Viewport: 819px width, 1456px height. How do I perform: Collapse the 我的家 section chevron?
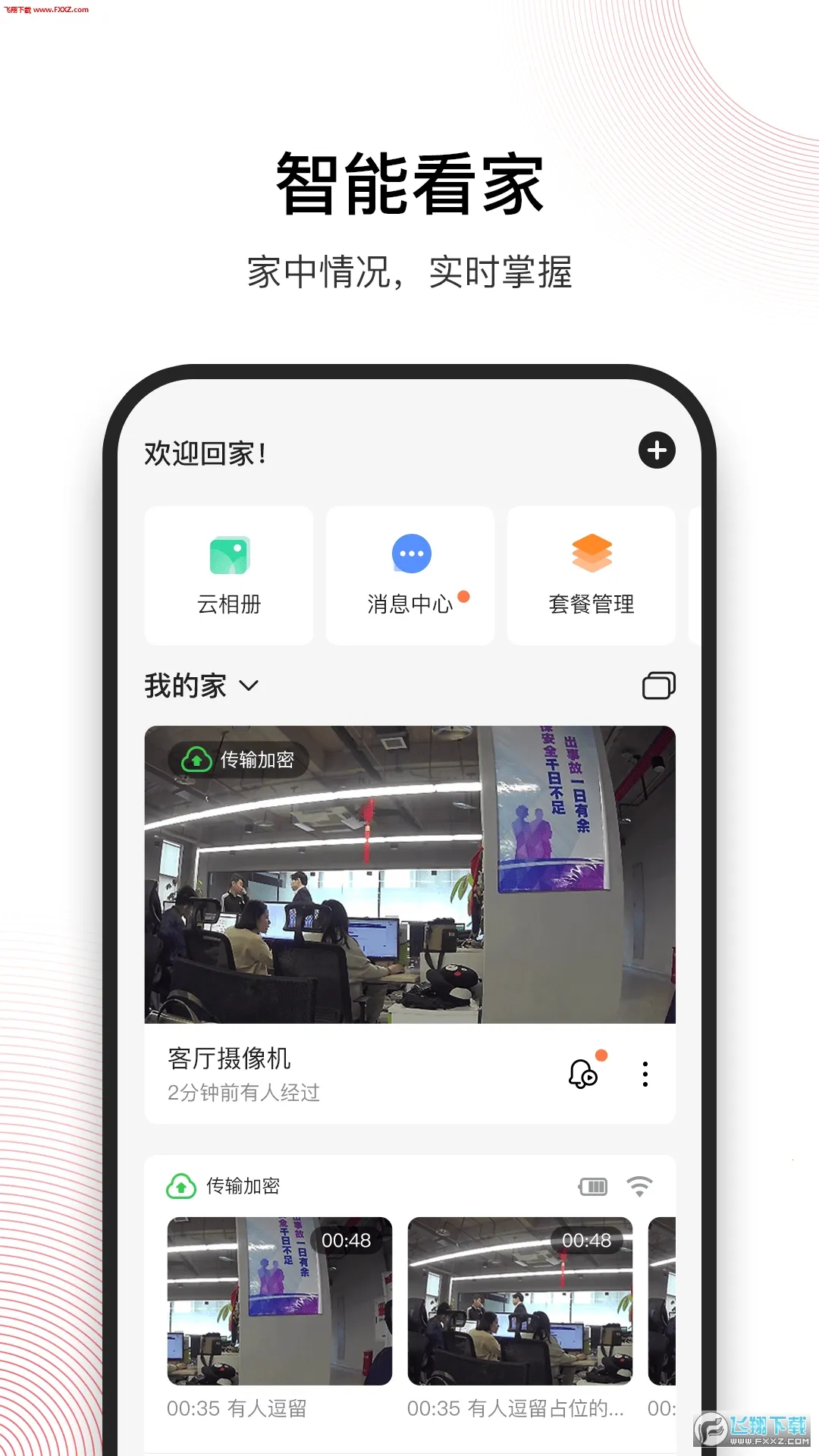click(248, 687)
